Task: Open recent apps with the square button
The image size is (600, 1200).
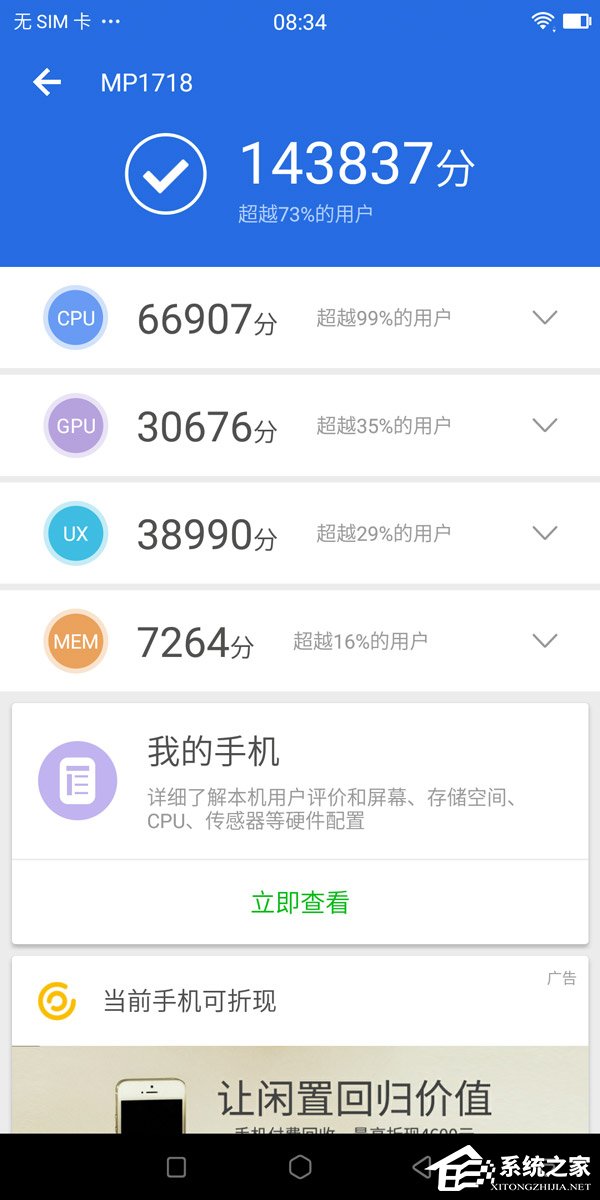Action: click(x=176, y=1166)
